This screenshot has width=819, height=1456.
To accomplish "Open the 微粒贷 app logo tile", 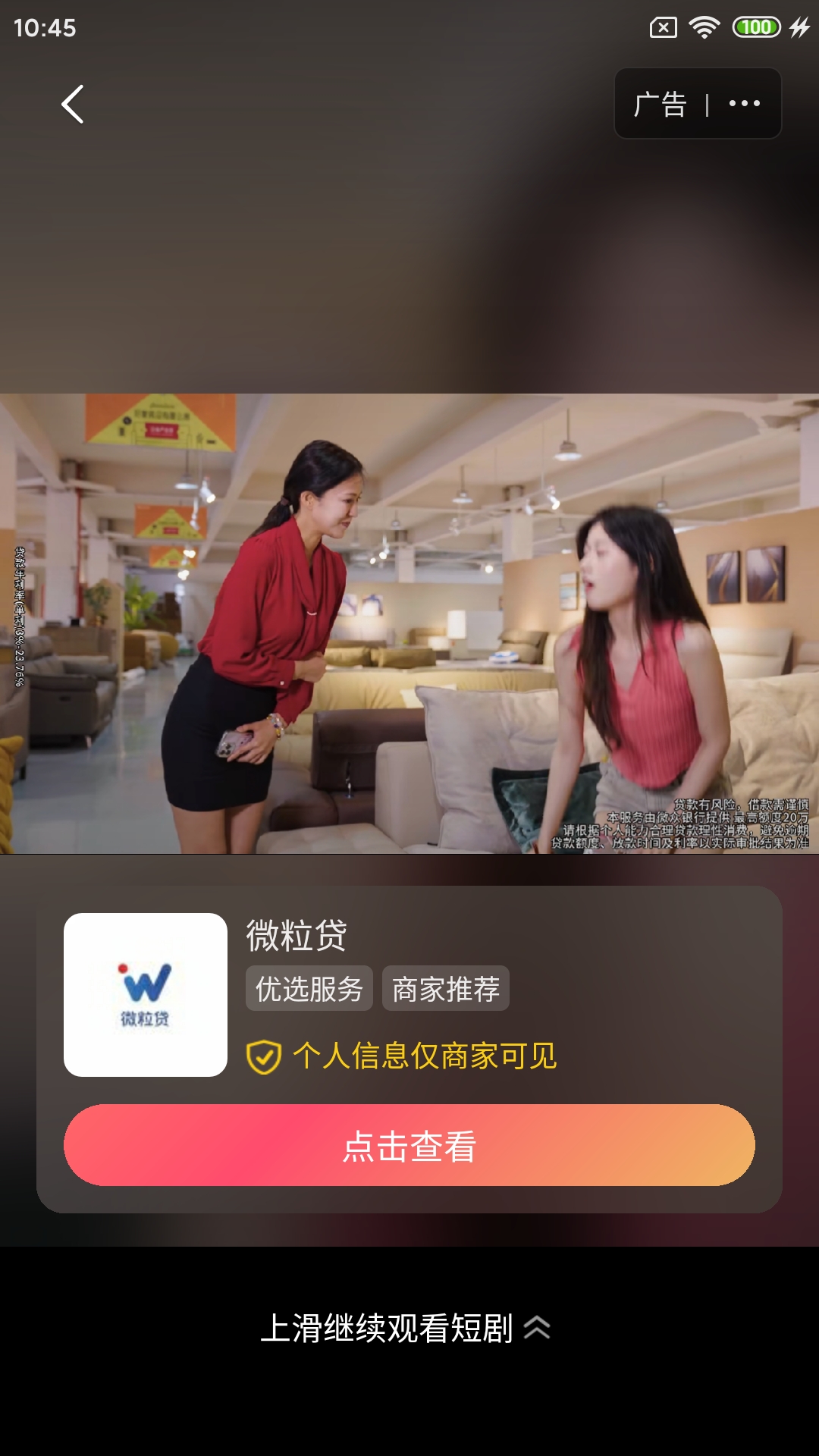I will (146, 995).
